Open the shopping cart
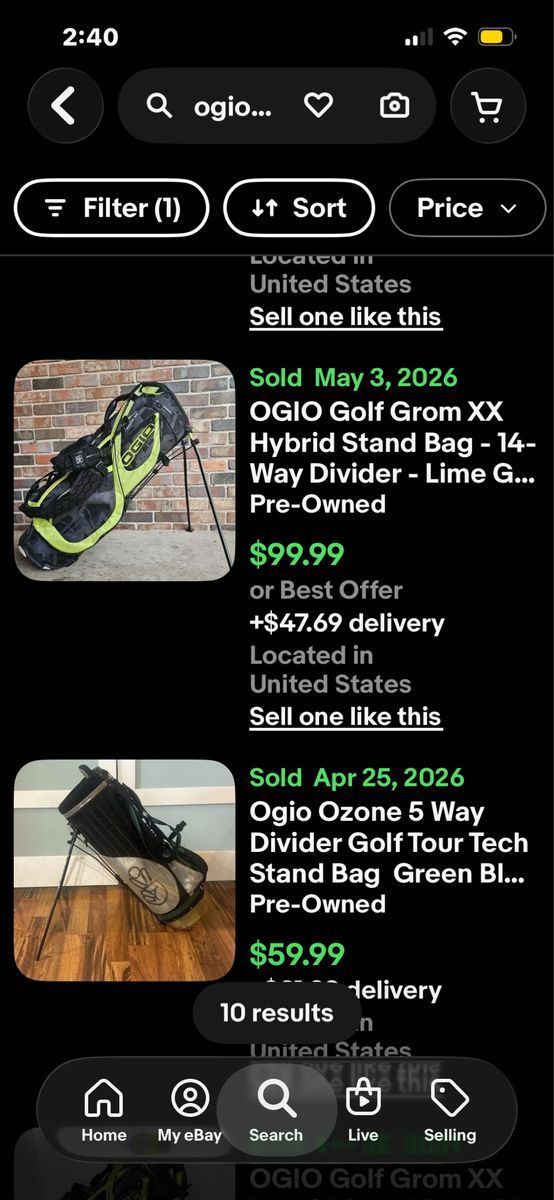 (488, 106)
